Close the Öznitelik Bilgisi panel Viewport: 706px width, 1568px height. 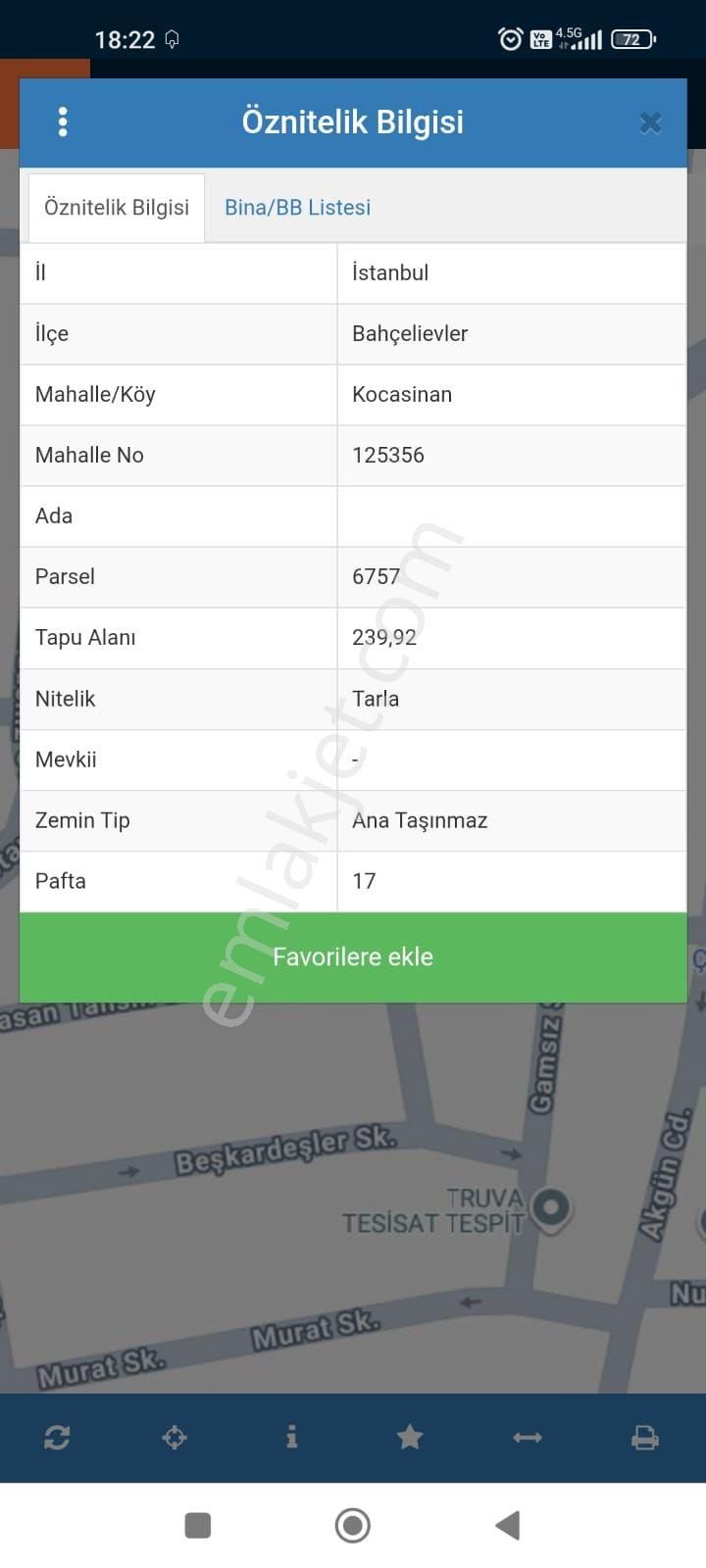(650, 122)
